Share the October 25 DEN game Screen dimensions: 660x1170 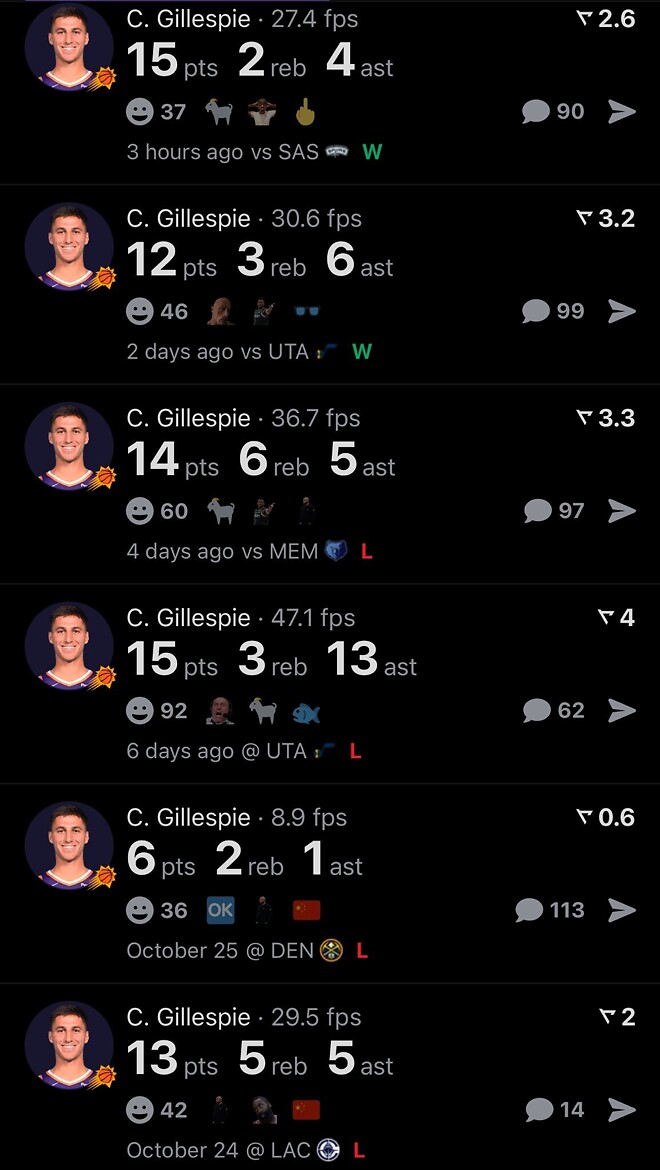622,910
